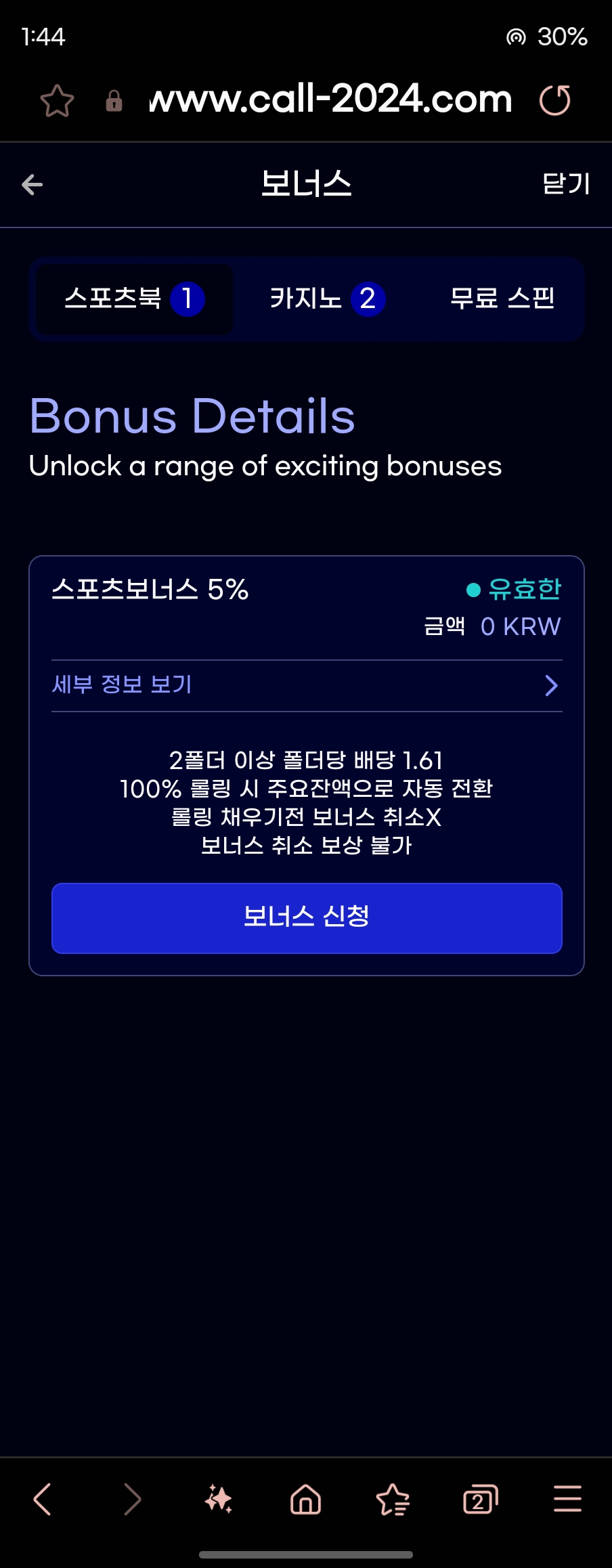Tap the www.call-2024.com address bar
The height and width of the screenshot is (1568, 612).
[330, 100]
